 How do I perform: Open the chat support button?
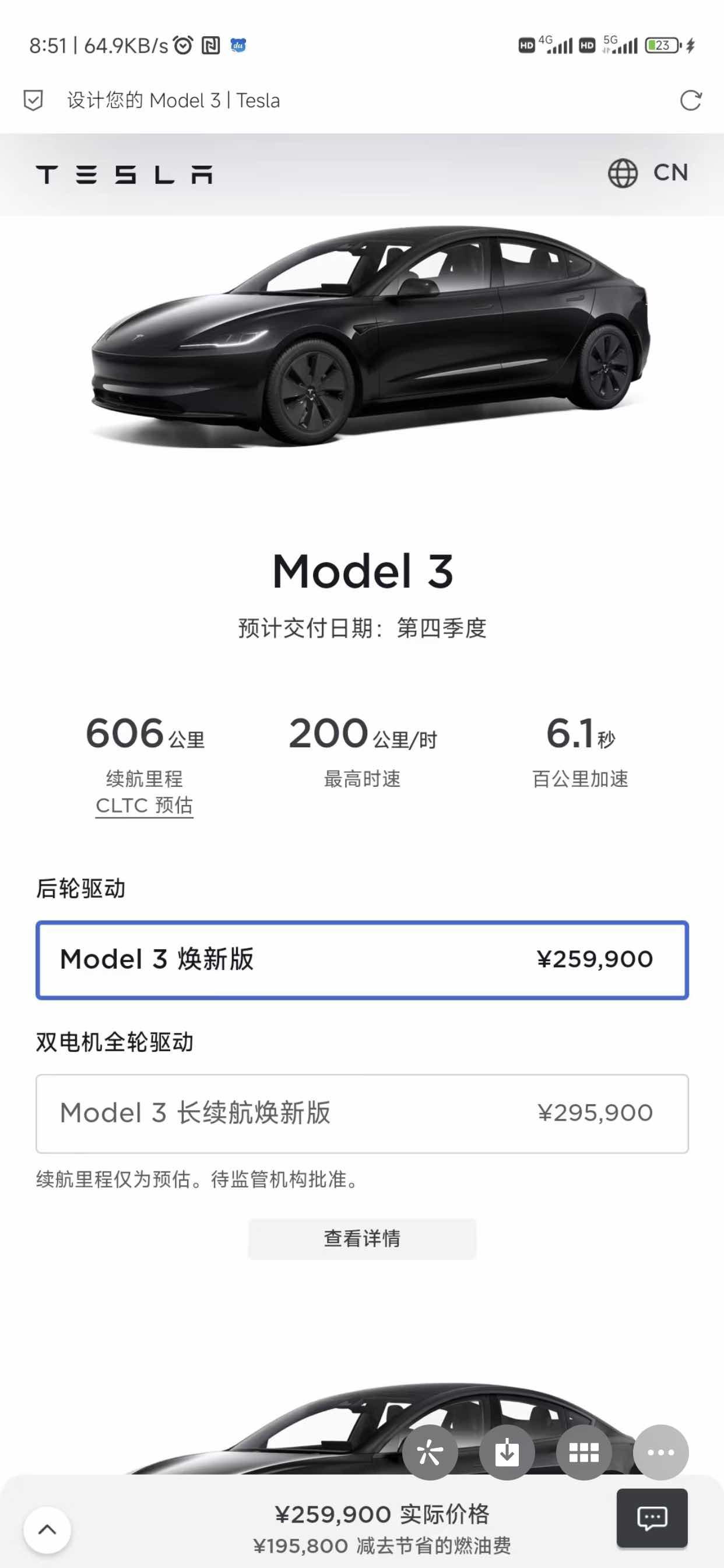[x=652, y=1517]
